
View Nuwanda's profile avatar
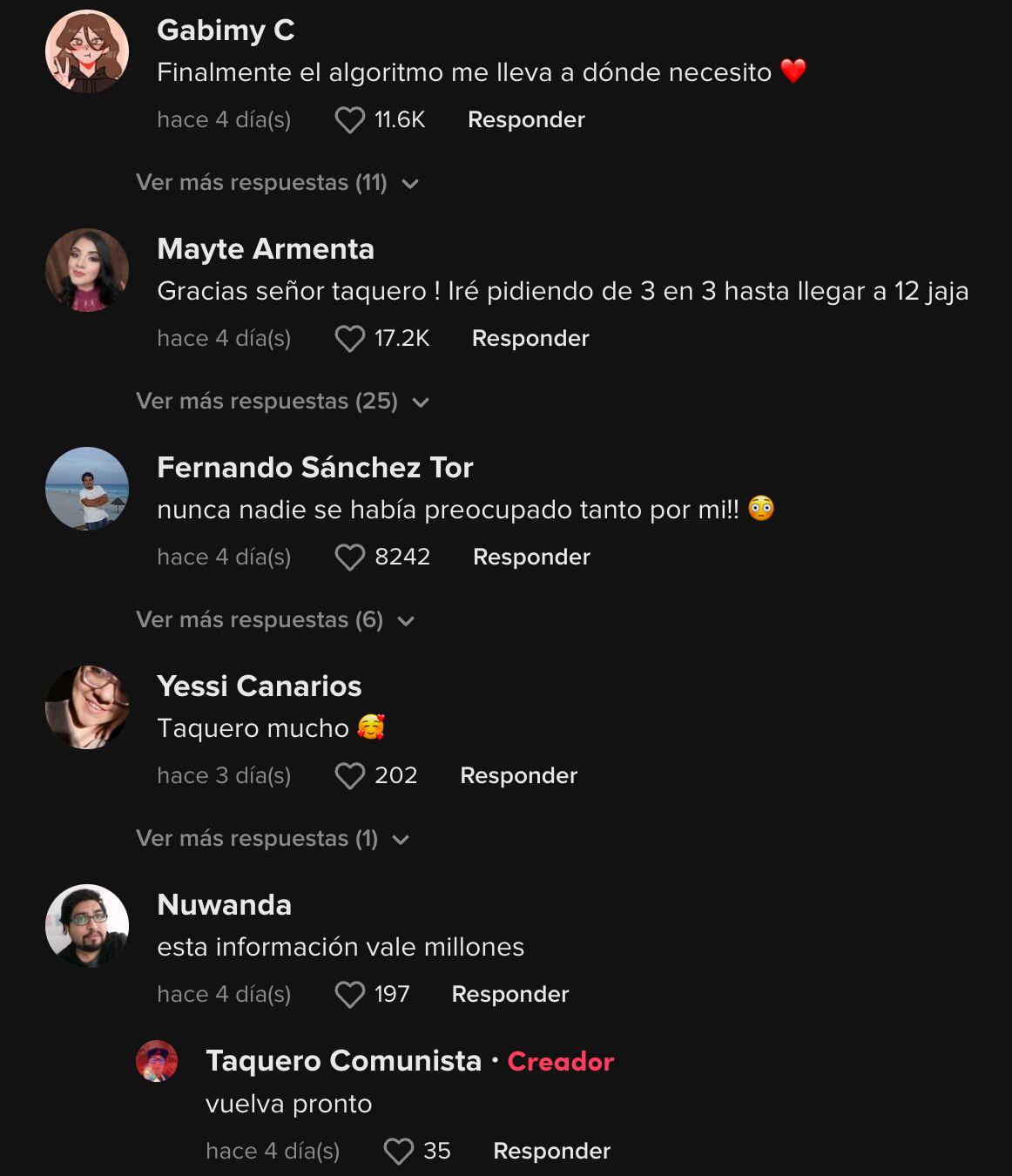[87, 926]
